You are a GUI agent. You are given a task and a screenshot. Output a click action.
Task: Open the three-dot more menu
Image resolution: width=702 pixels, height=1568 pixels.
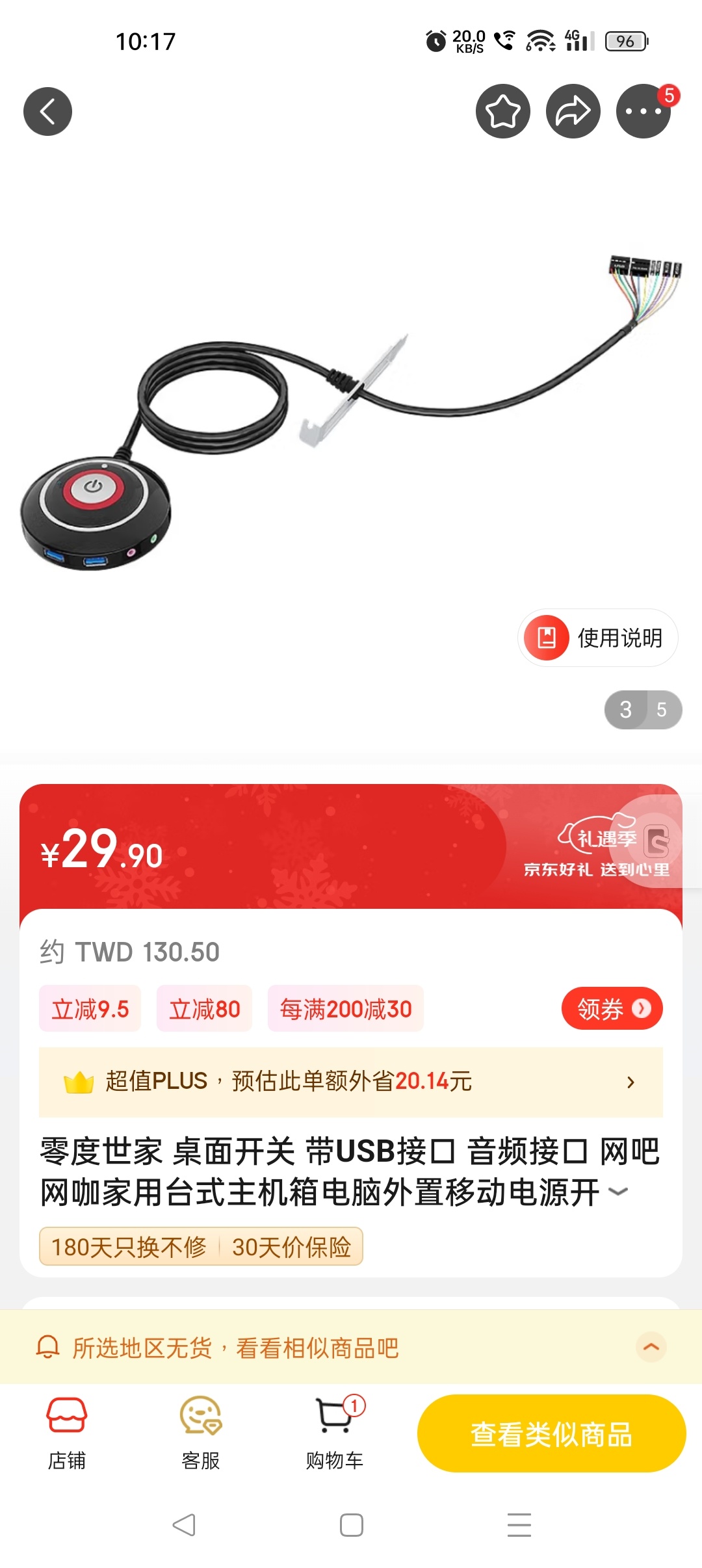coord(643,111)
